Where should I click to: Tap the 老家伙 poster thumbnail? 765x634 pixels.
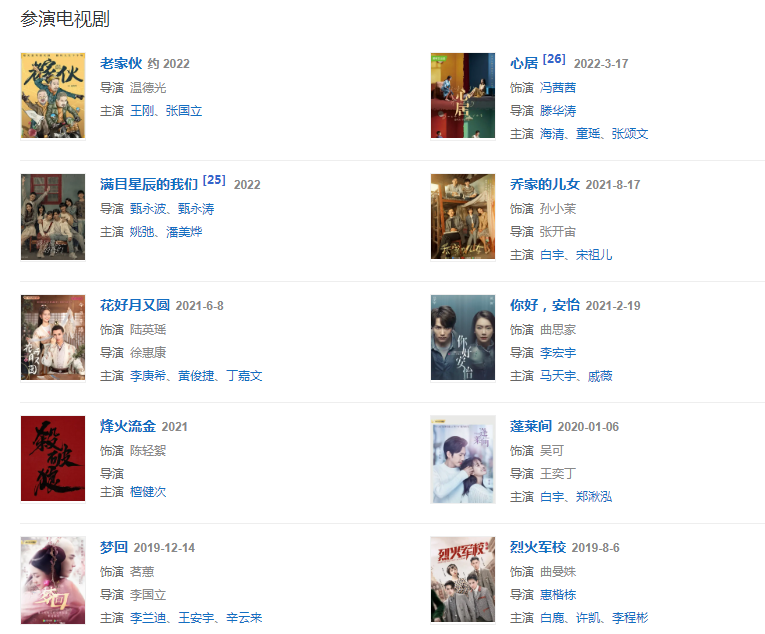click(53, 96)
